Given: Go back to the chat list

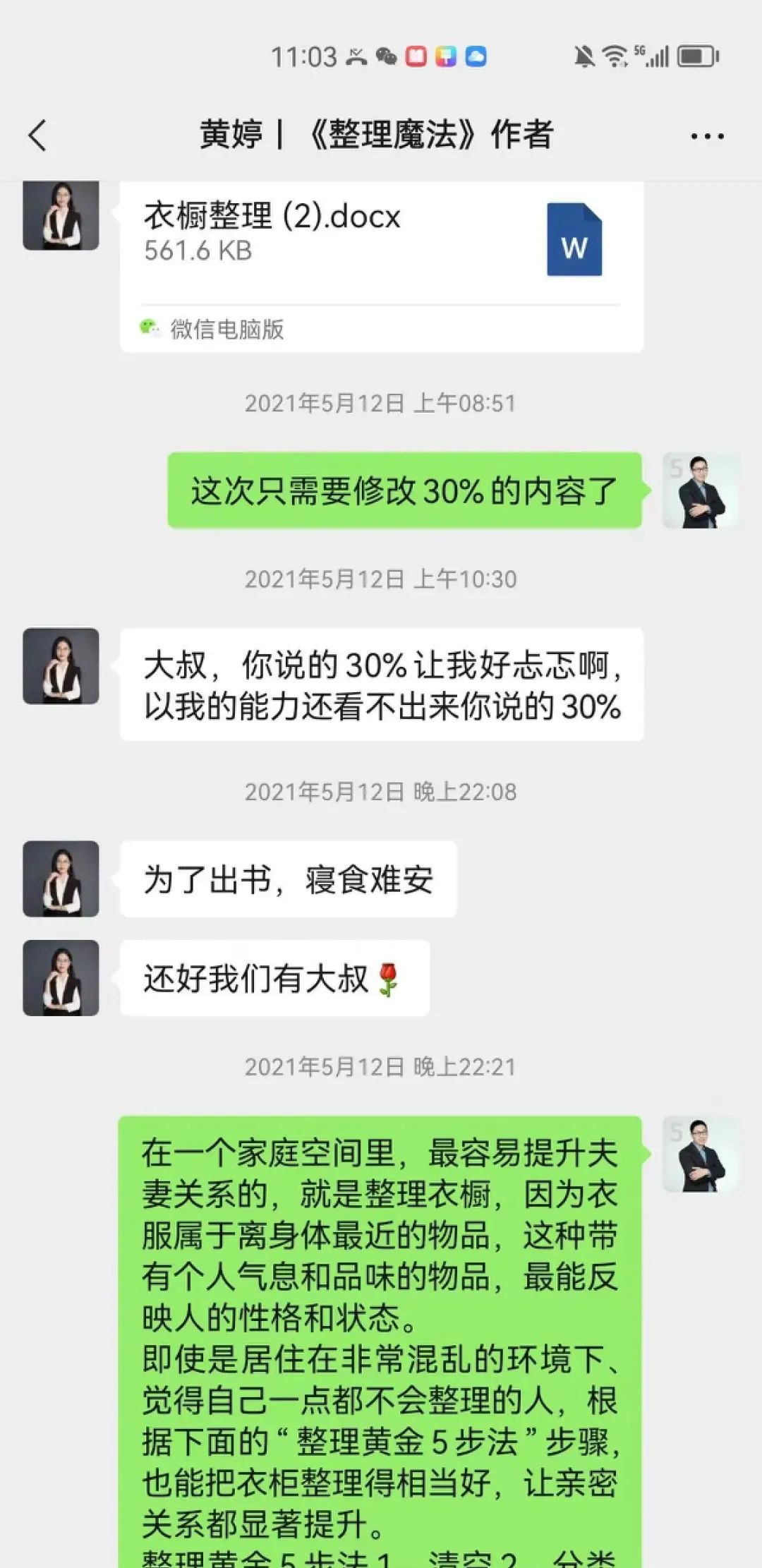Looking at the screenshot, I should coord(38,135).
